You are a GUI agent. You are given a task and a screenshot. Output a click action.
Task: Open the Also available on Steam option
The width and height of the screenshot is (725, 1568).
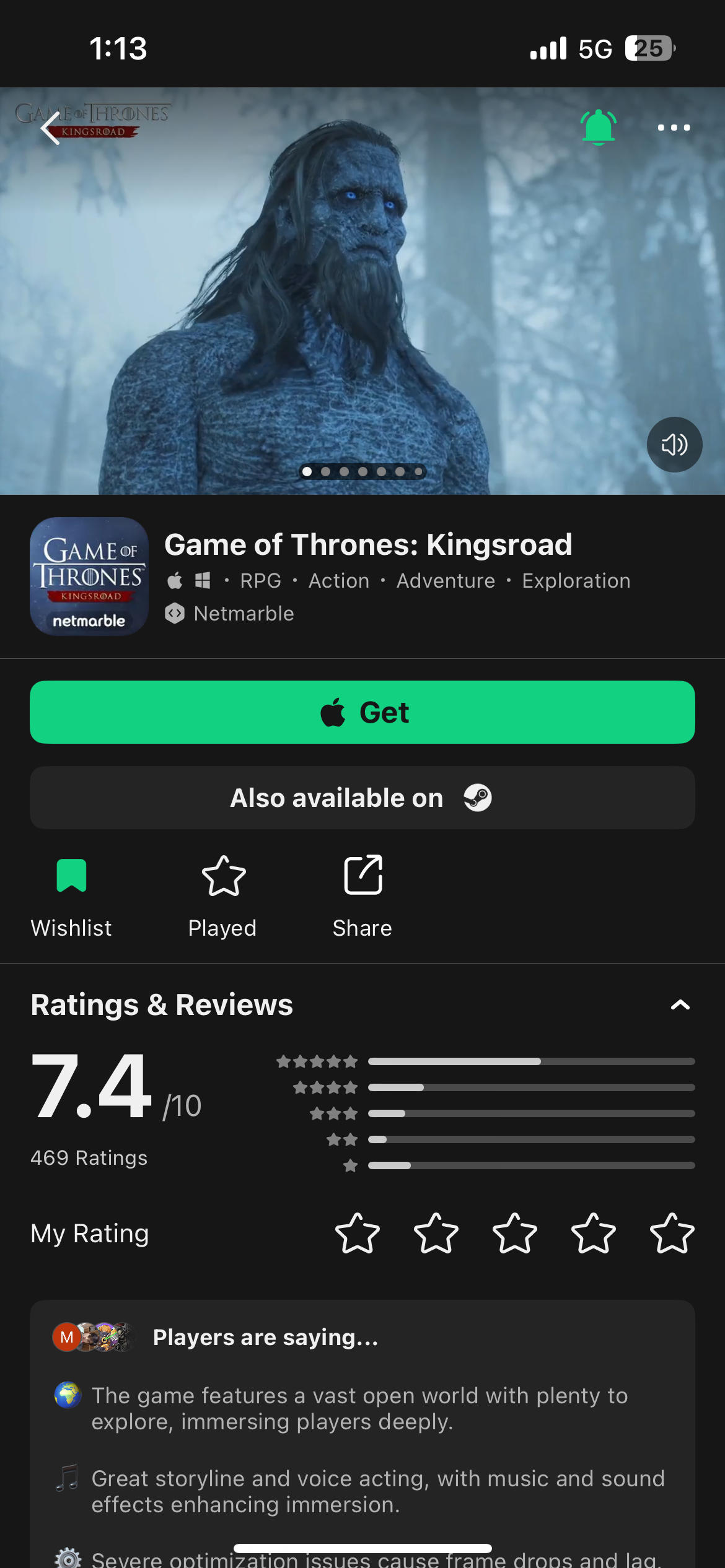coord(362,798)
